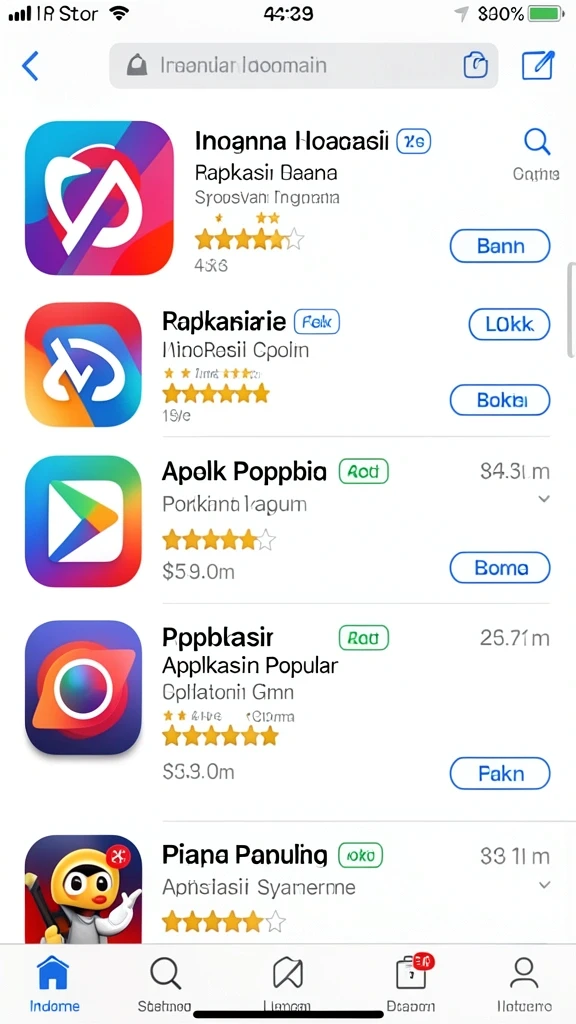Open the Ppplasir app listing

pos(287,705)
